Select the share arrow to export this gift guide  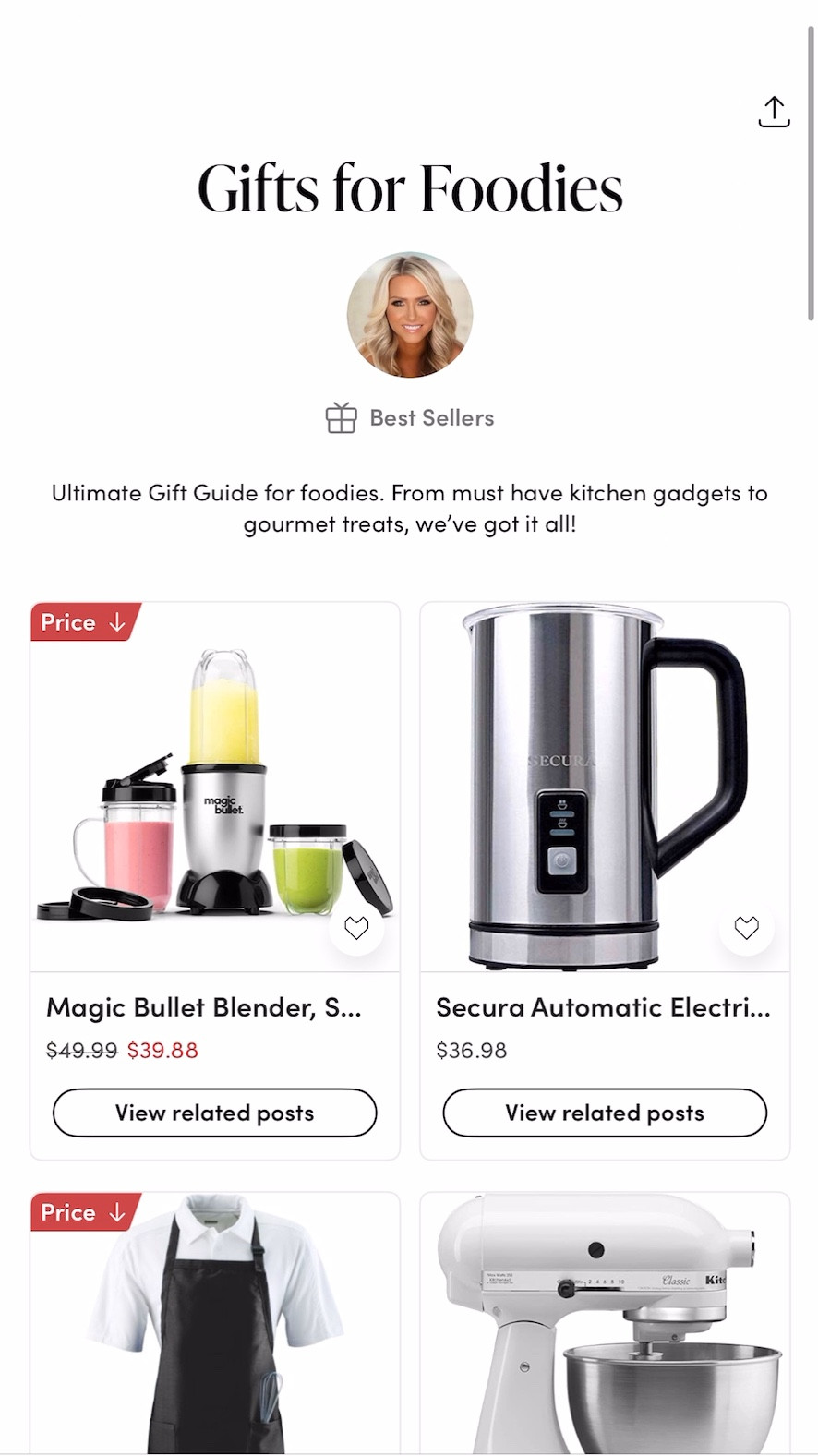click(774, 111)
